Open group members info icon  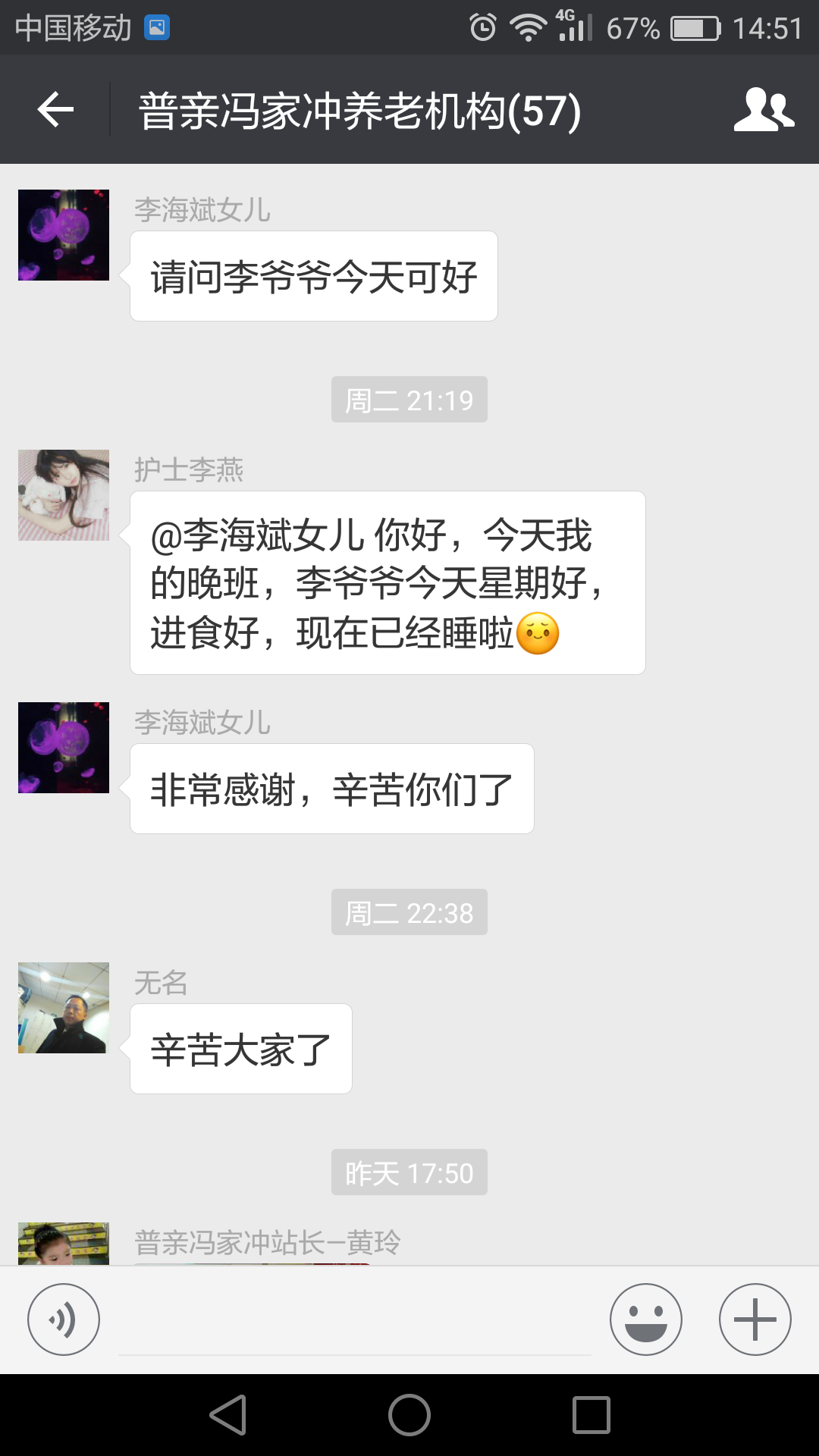[x=764, y=110]
